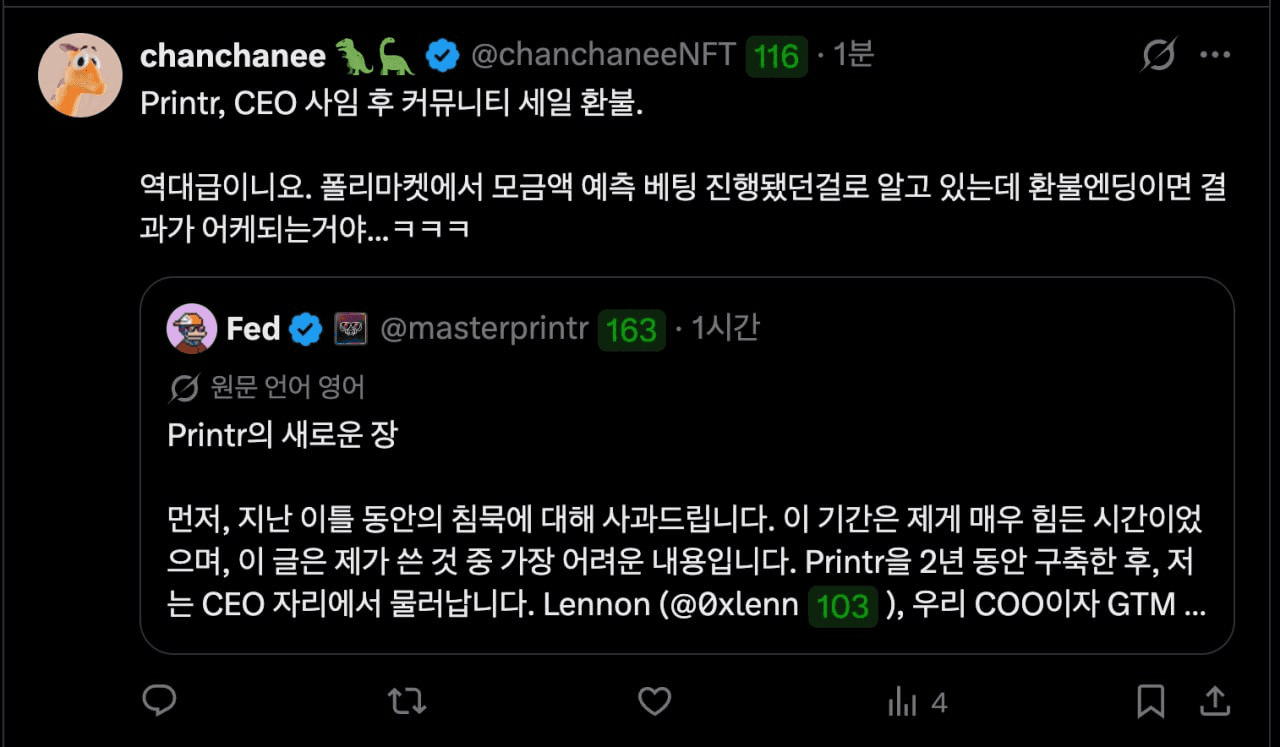Bookmark this post

[x=1150, y=701]
